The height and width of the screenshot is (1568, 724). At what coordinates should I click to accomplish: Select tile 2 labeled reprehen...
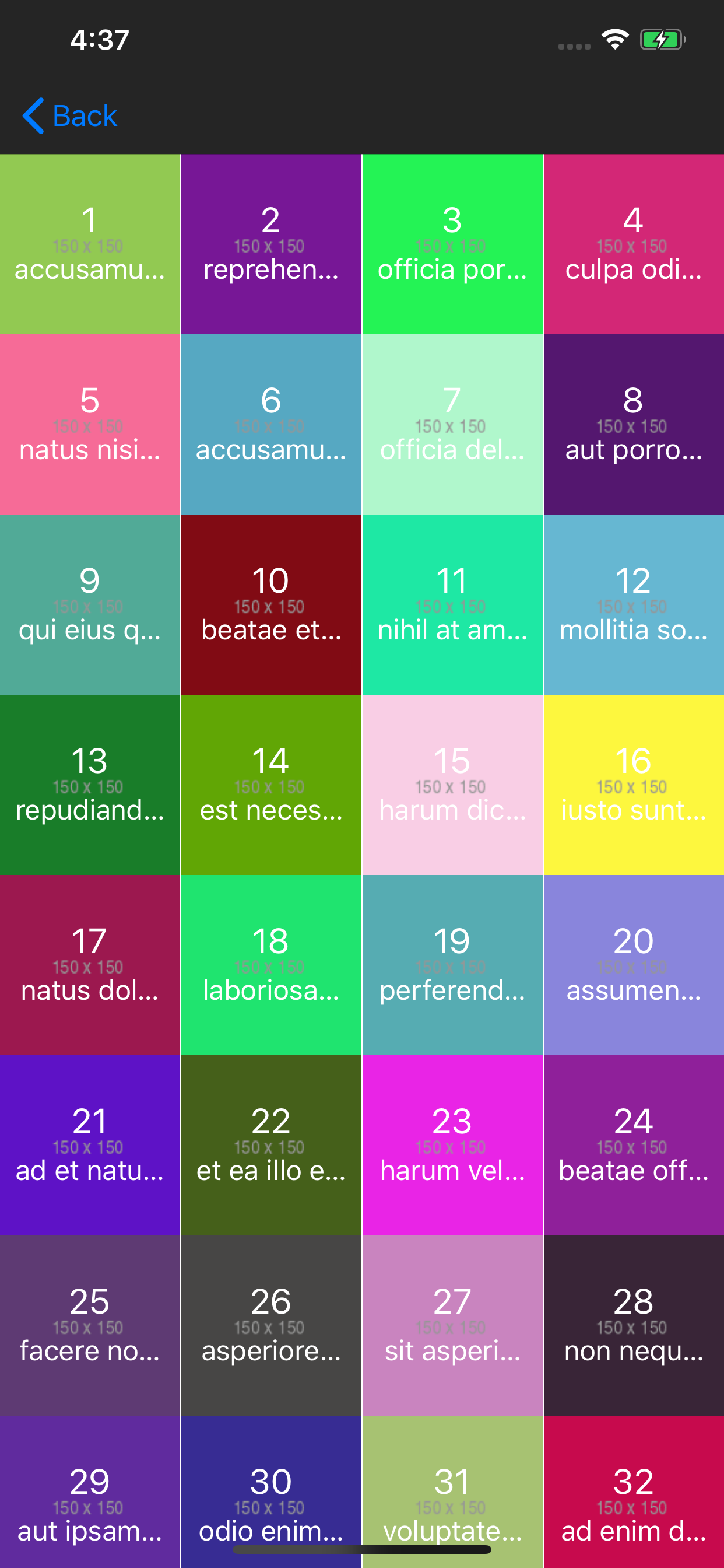coord(271,244)
